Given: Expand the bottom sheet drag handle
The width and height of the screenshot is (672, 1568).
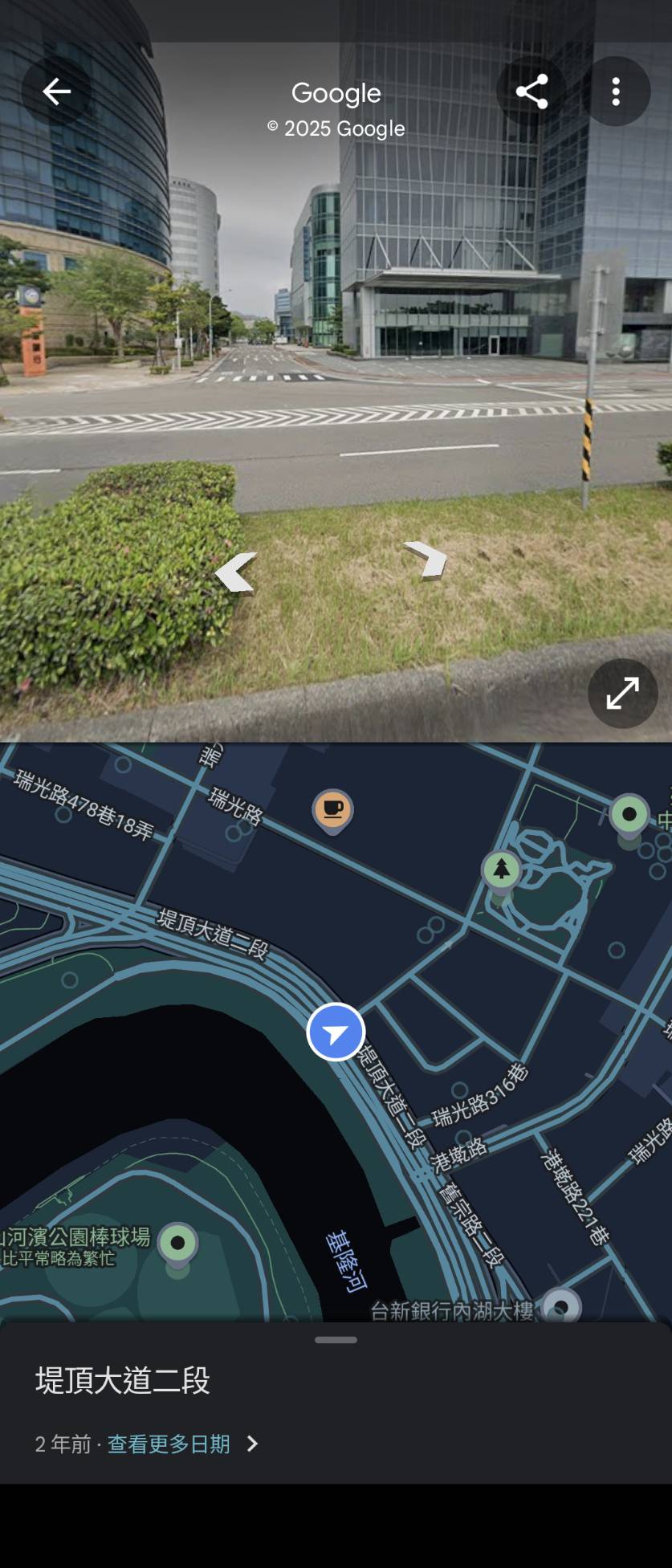Looking at the screenshot, I should coord(336,1339).
